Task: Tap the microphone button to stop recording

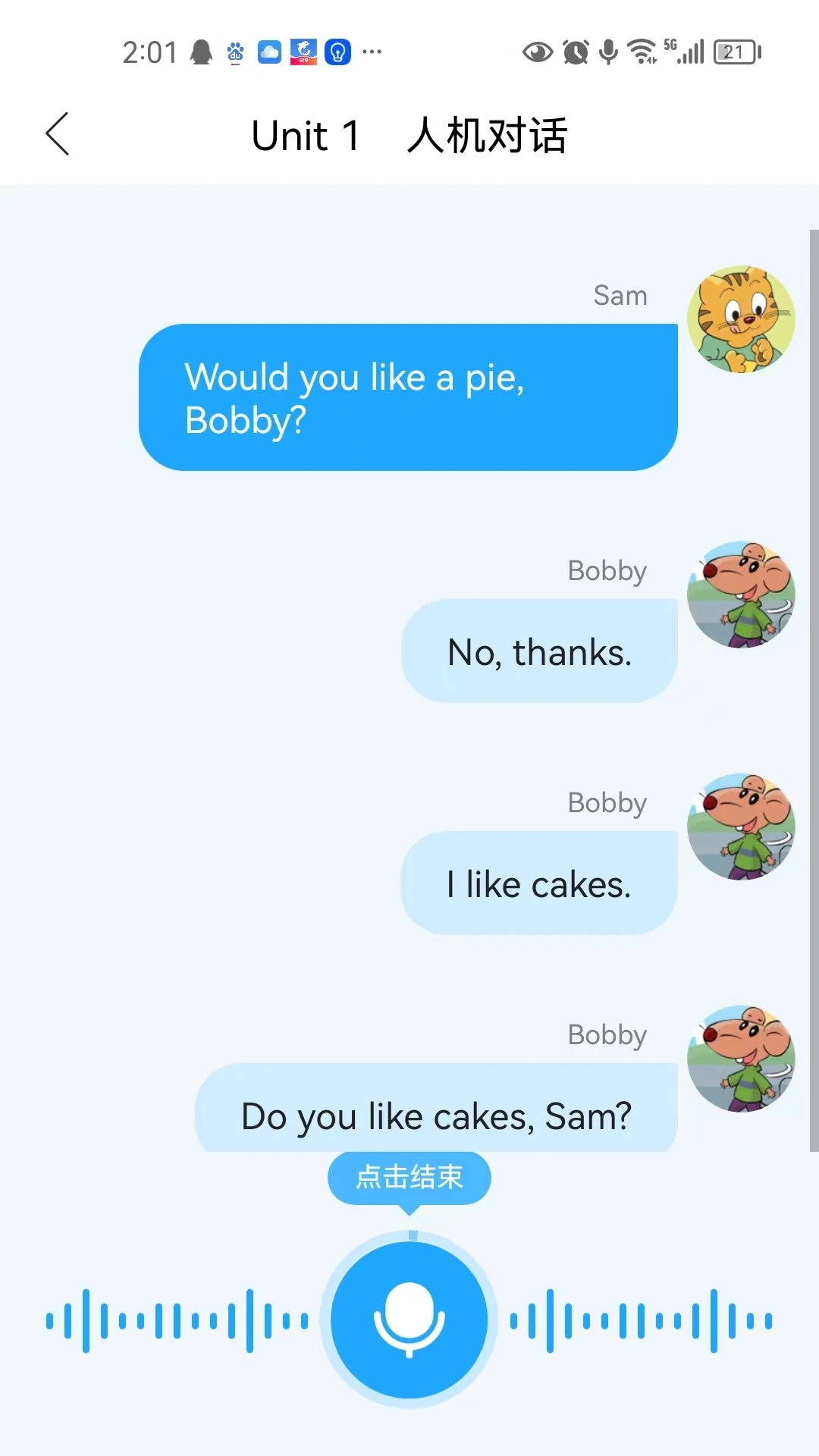Action: (x=409, y=1319)
